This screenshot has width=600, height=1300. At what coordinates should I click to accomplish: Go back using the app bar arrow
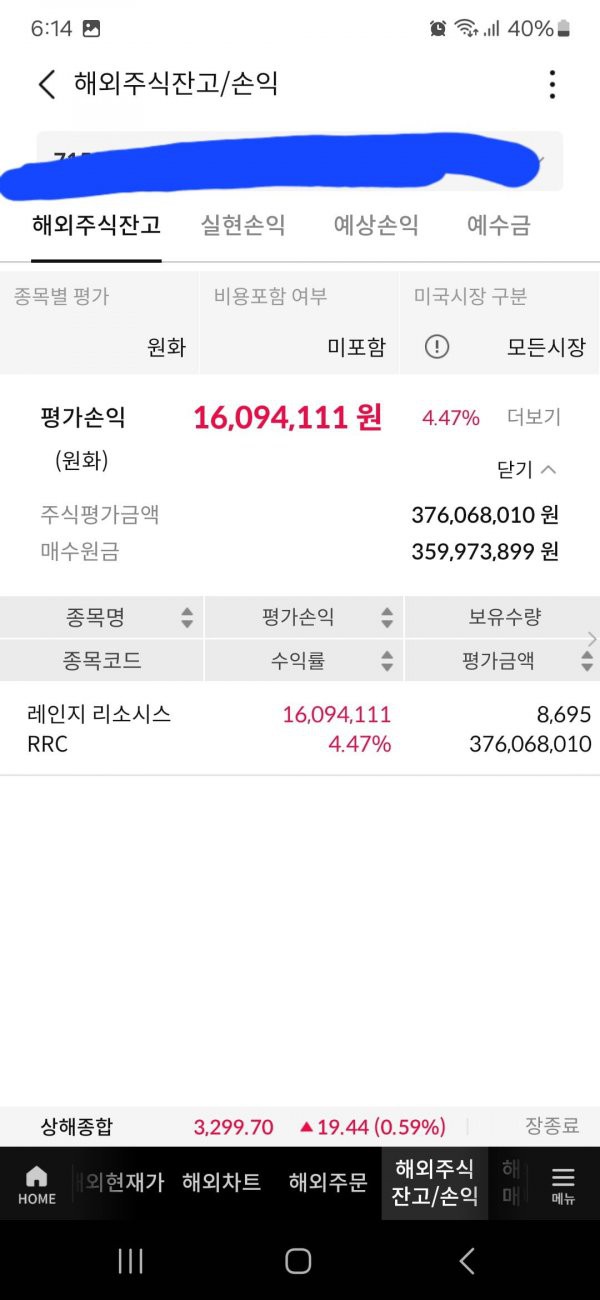click(x=46, y=84)
